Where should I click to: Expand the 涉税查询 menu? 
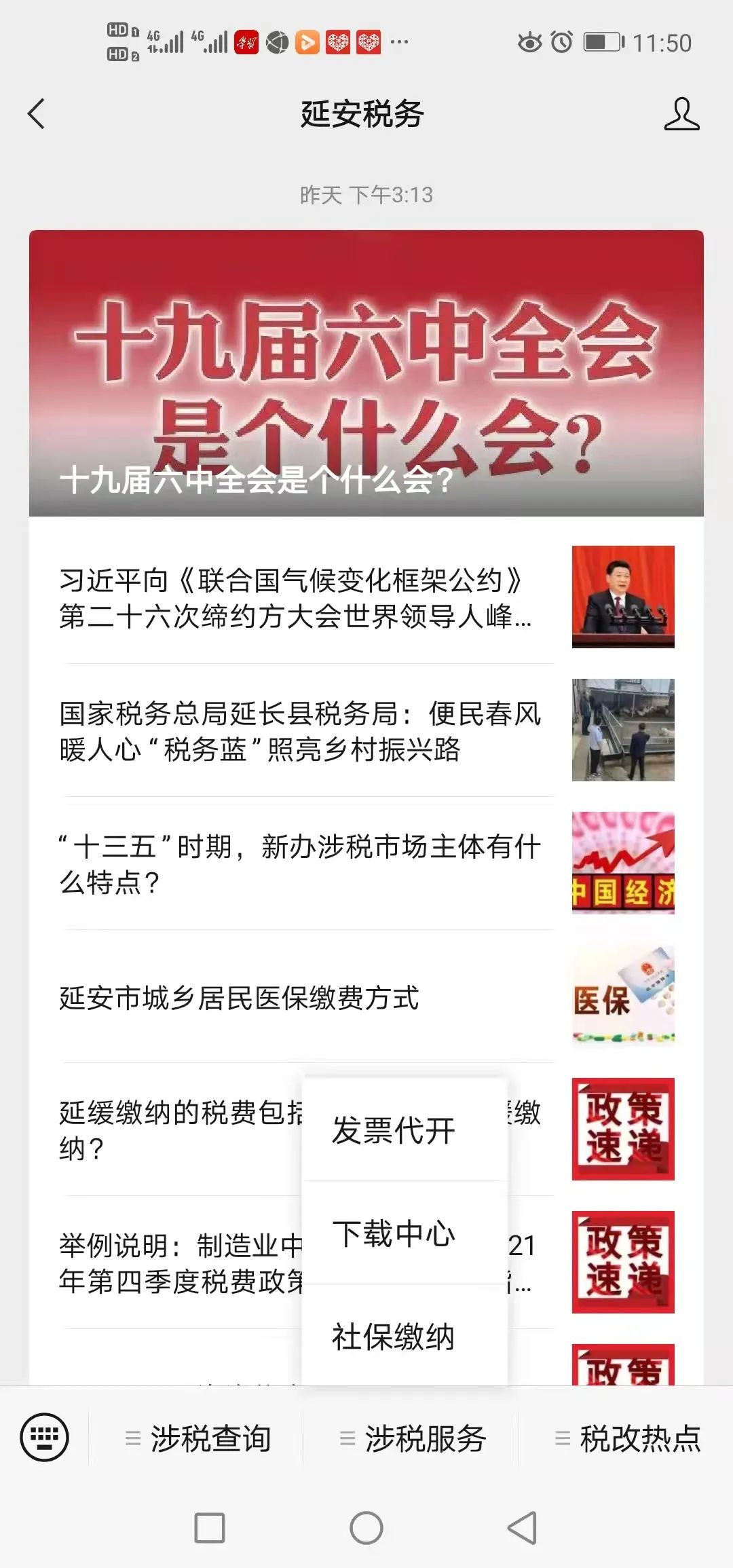click(197, 1438)
